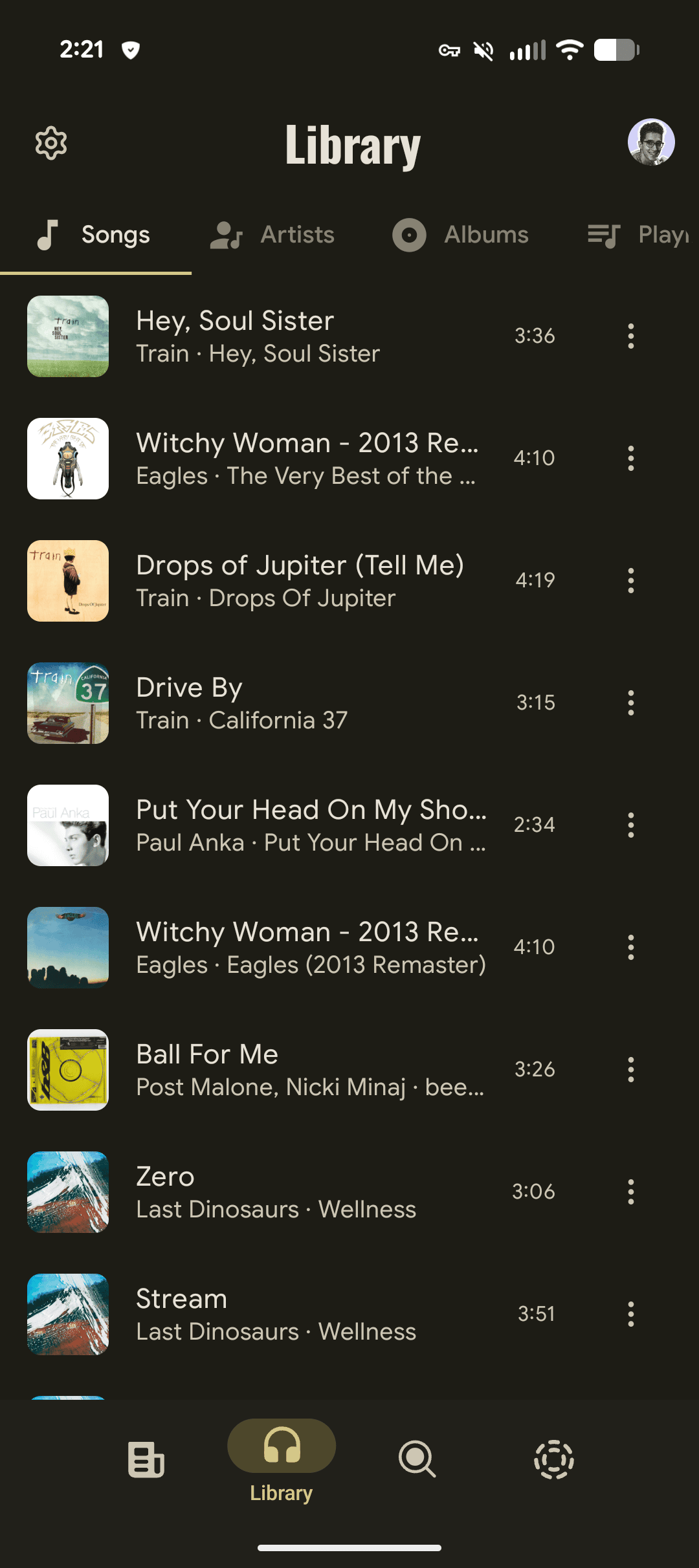This screenshot has height=1568, width=699.
Task: Open more options for Ball For Me
Action: tap(630, 1069)
